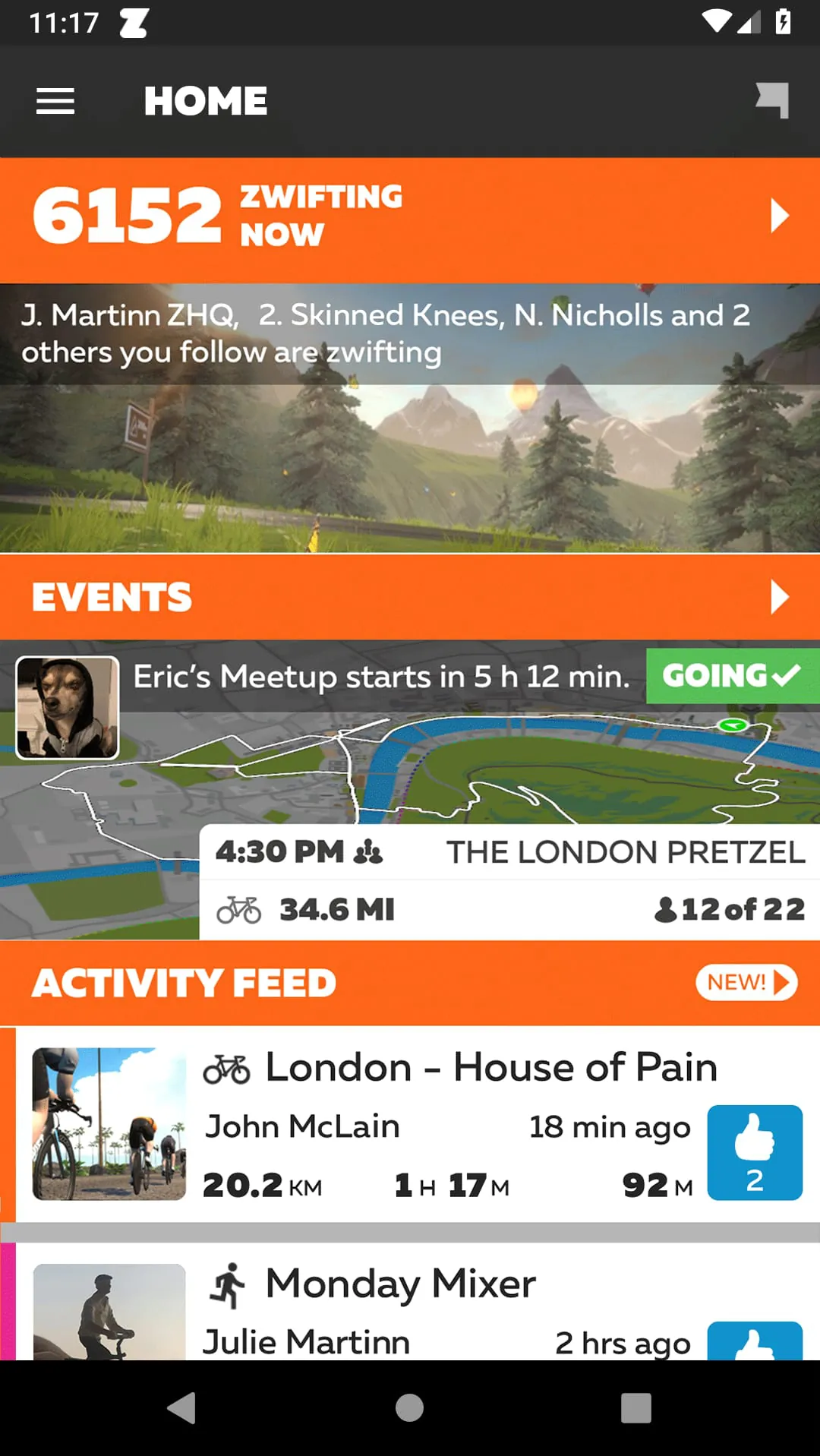The height and width of the screenshot is (1456, 820).
Task: Tap the Android home button
Action: 408,1407
